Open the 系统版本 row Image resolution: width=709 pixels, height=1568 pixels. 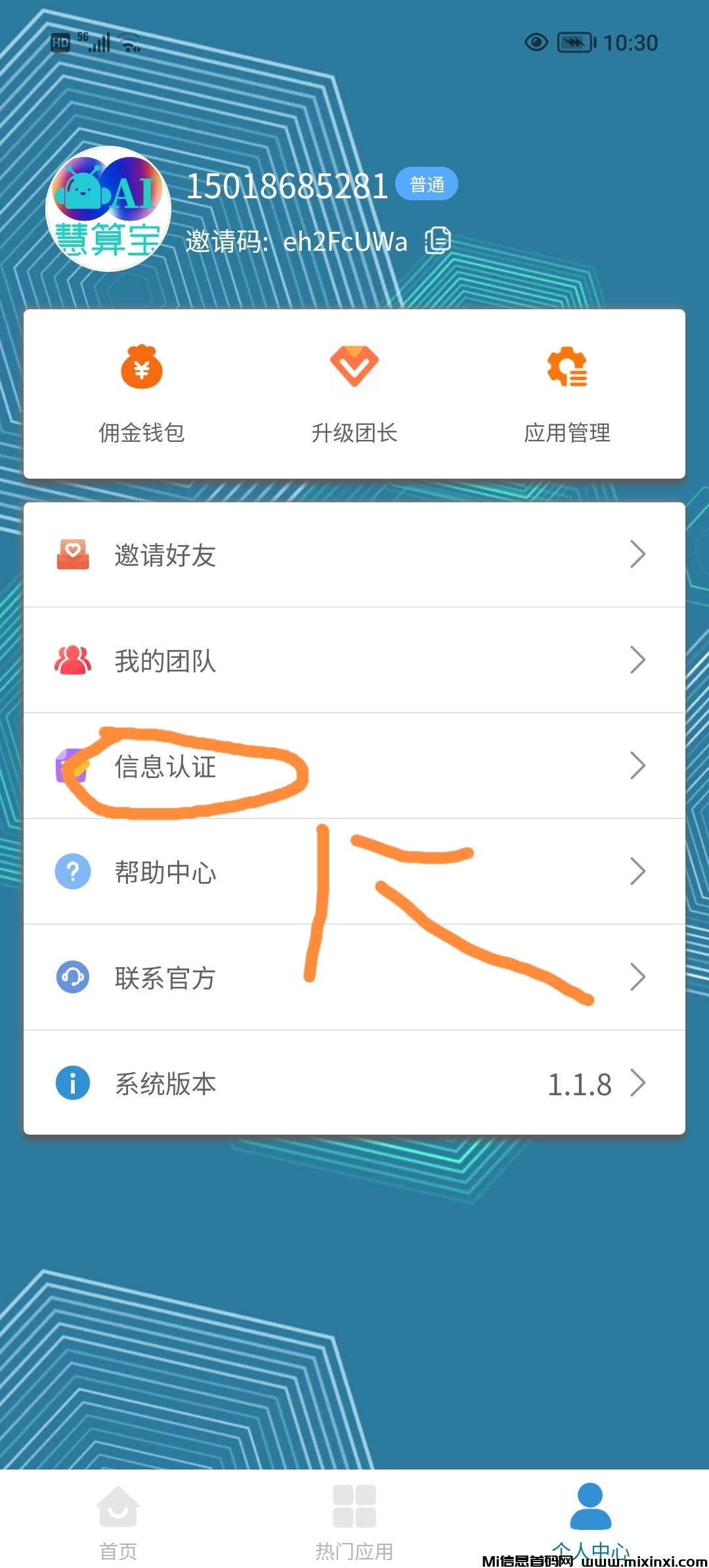(354, 1083)
